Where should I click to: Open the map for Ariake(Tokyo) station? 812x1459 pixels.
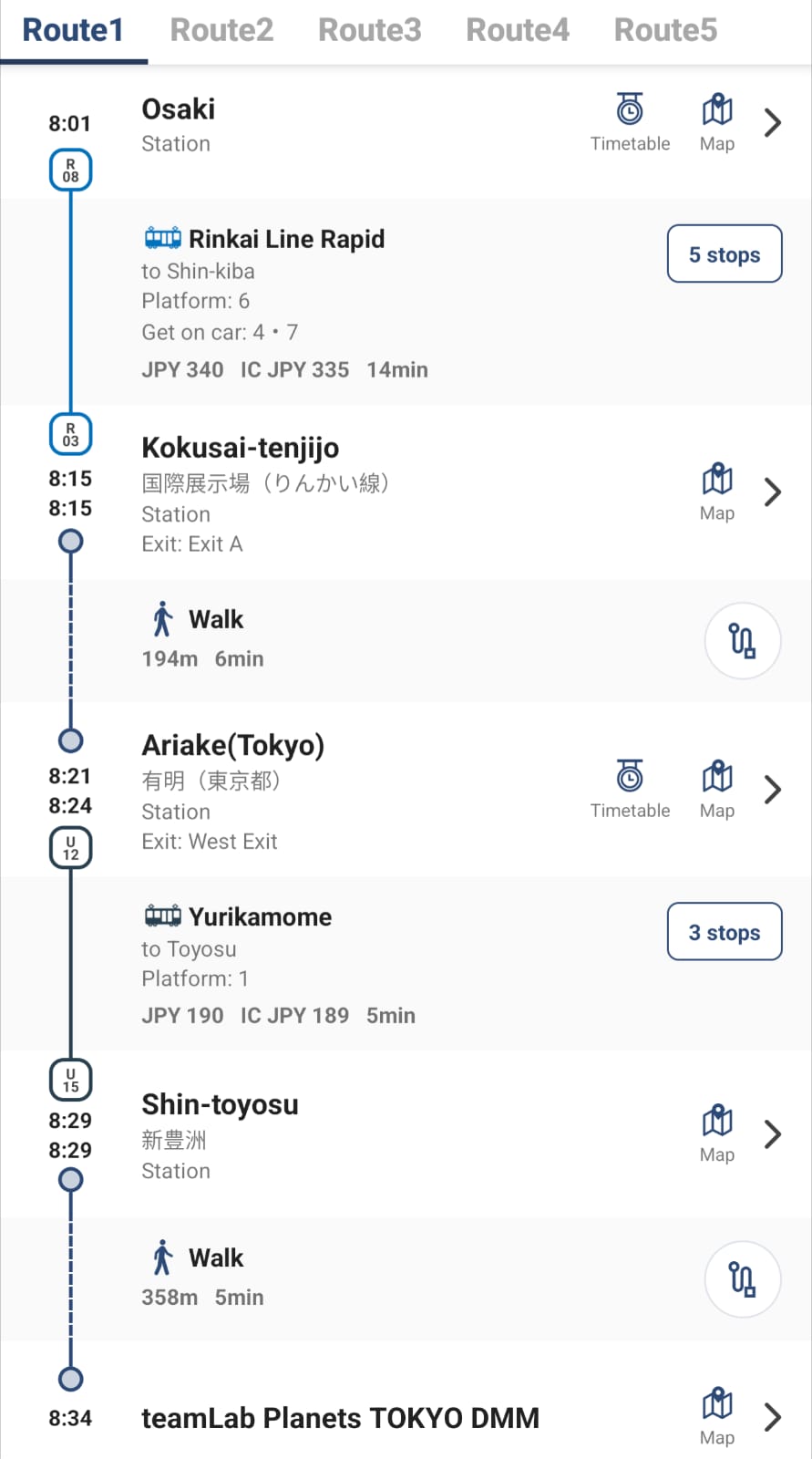[x=717, y=789]
